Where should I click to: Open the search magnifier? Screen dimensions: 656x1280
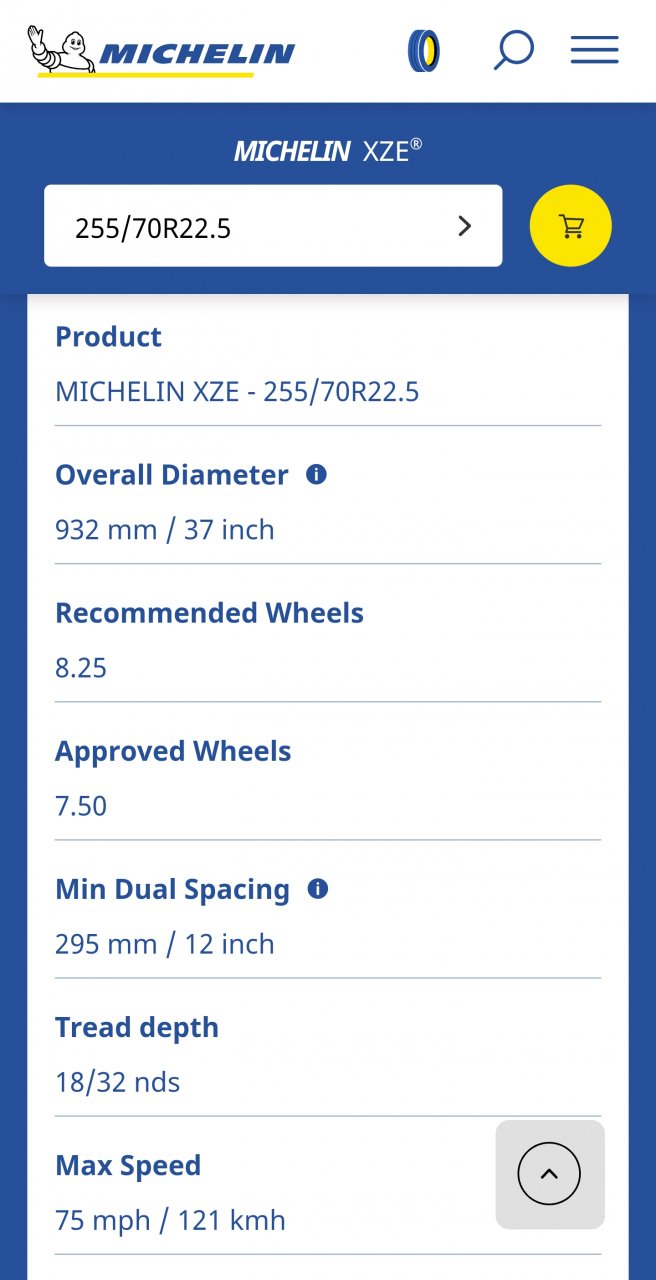[513, 50]
